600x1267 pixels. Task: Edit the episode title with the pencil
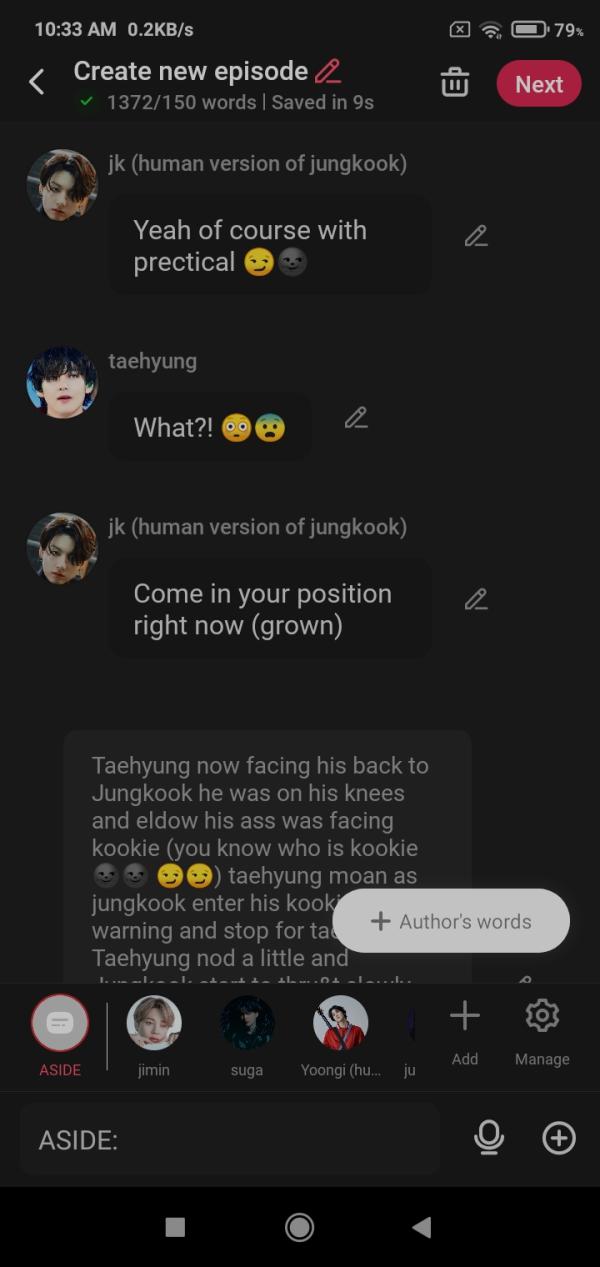coord(328,72)
